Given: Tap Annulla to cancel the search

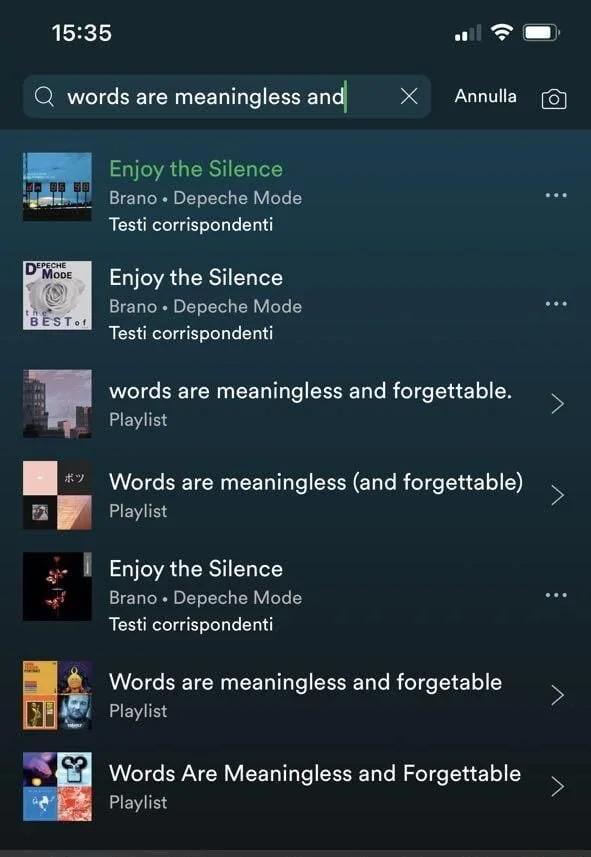Looking at the screenshot, I should click(x=485, y=96).
